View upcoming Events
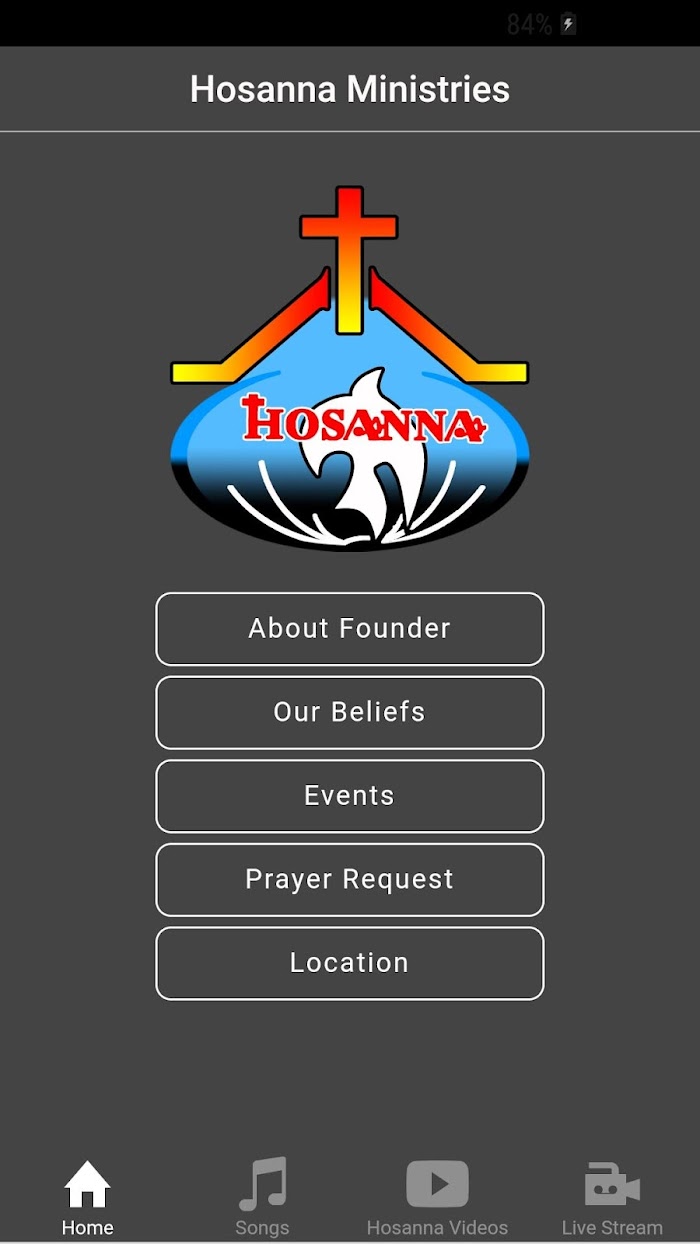The image size is (700, 1244). [x=350, y=796]
